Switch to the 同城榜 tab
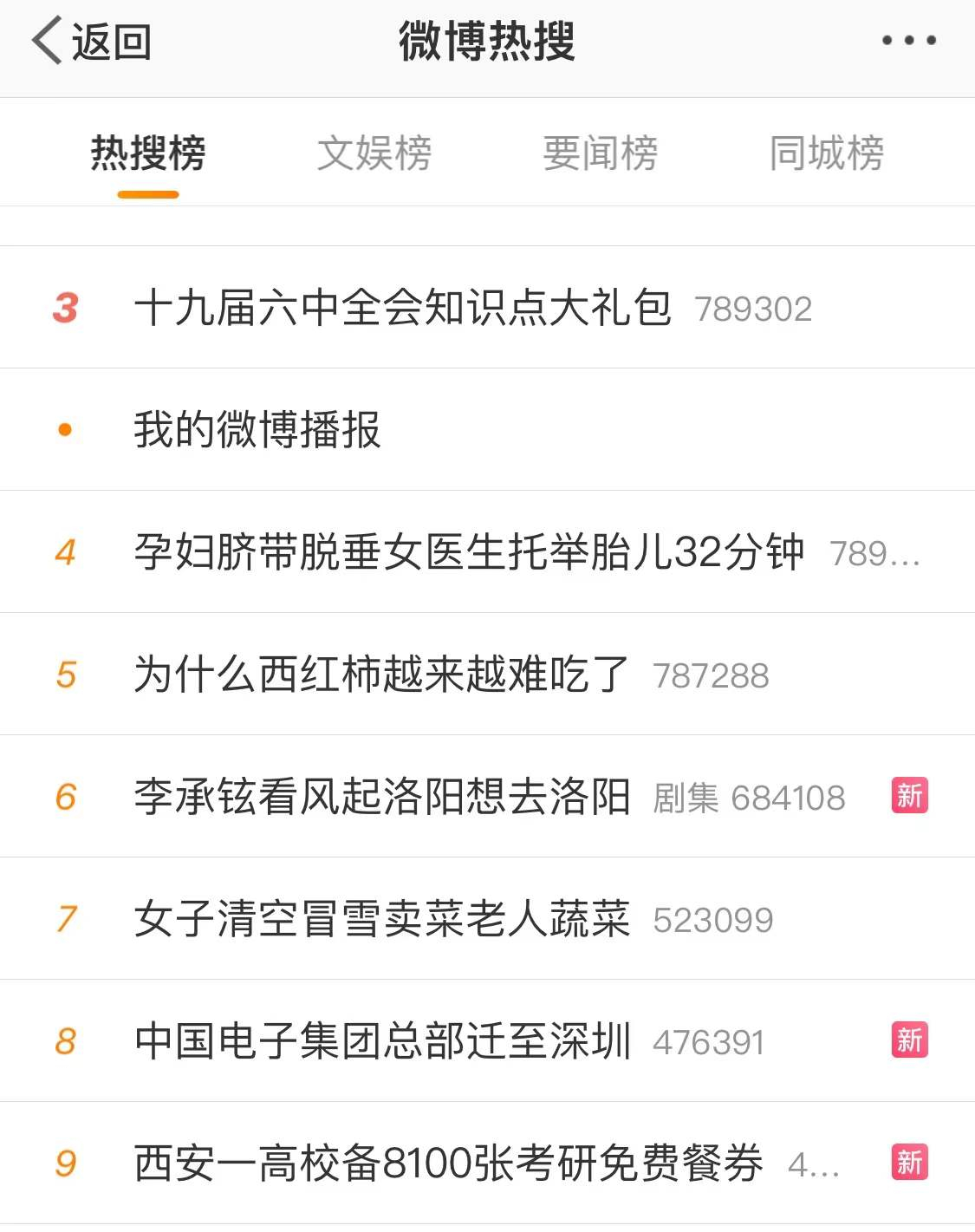975x1232 pixels. click(826, 153)
